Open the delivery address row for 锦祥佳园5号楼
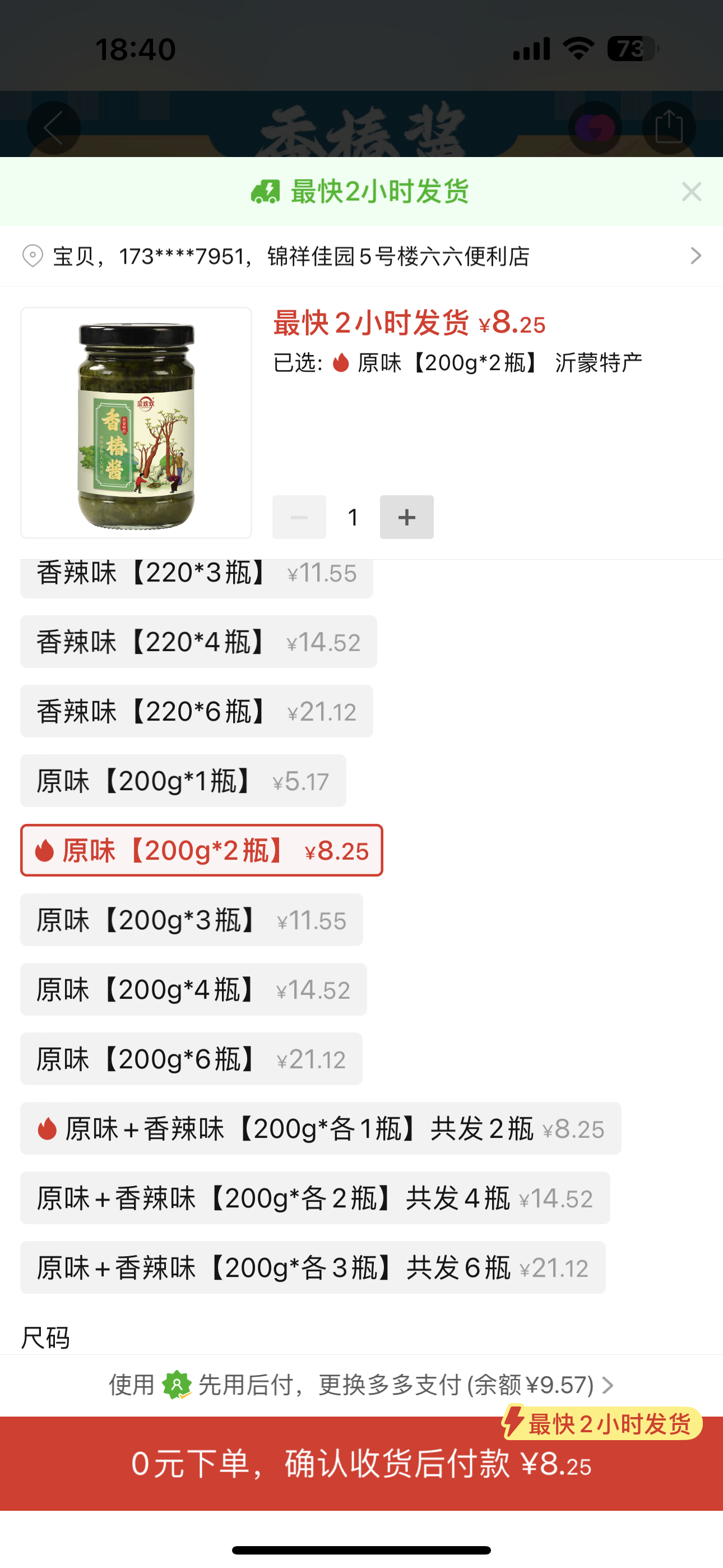This screenshot has width=723, height=1568. [361, 256]
